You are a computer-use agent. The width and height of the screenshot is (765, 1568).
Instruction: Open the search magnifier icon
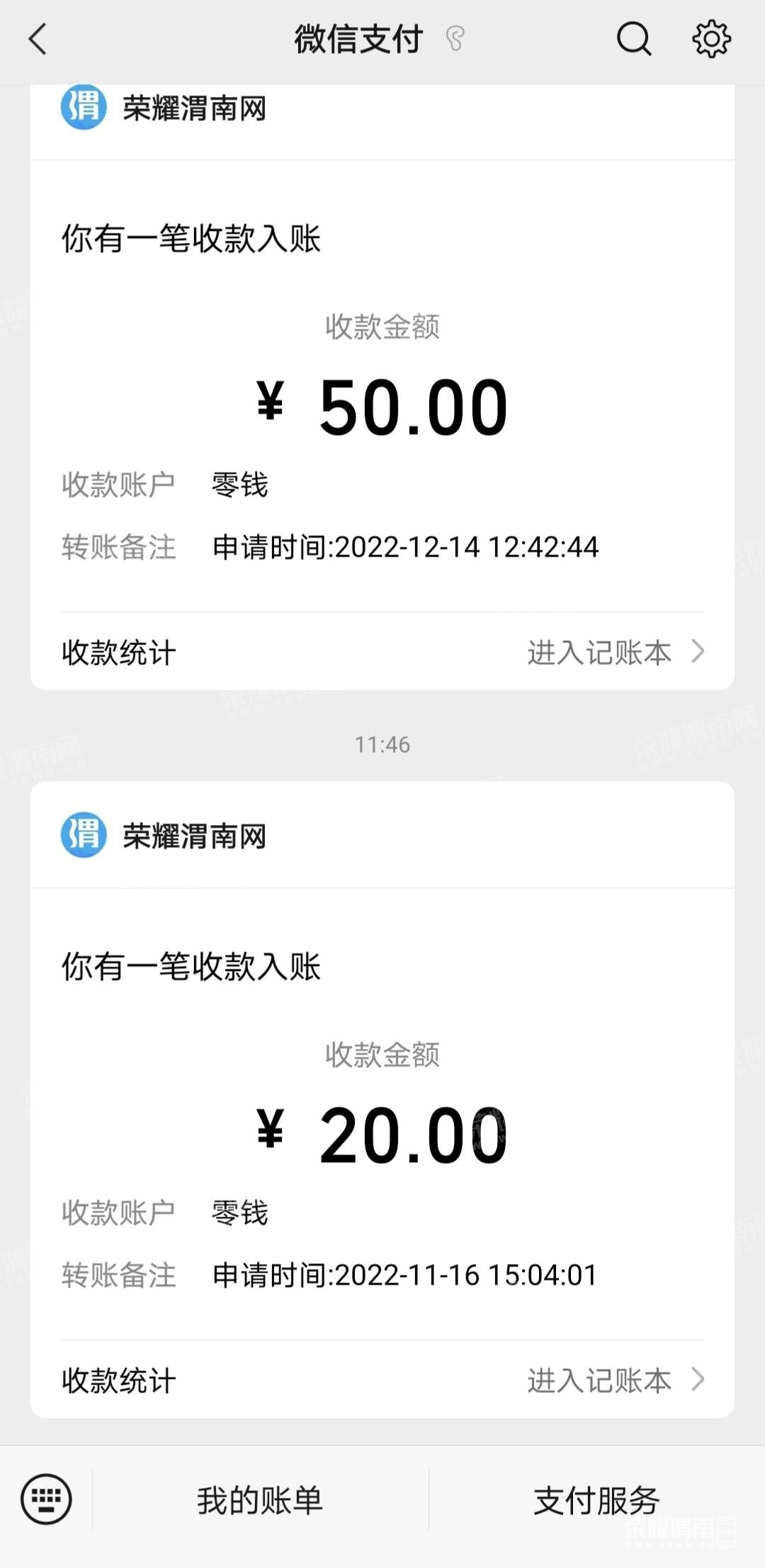pos(633,39)
